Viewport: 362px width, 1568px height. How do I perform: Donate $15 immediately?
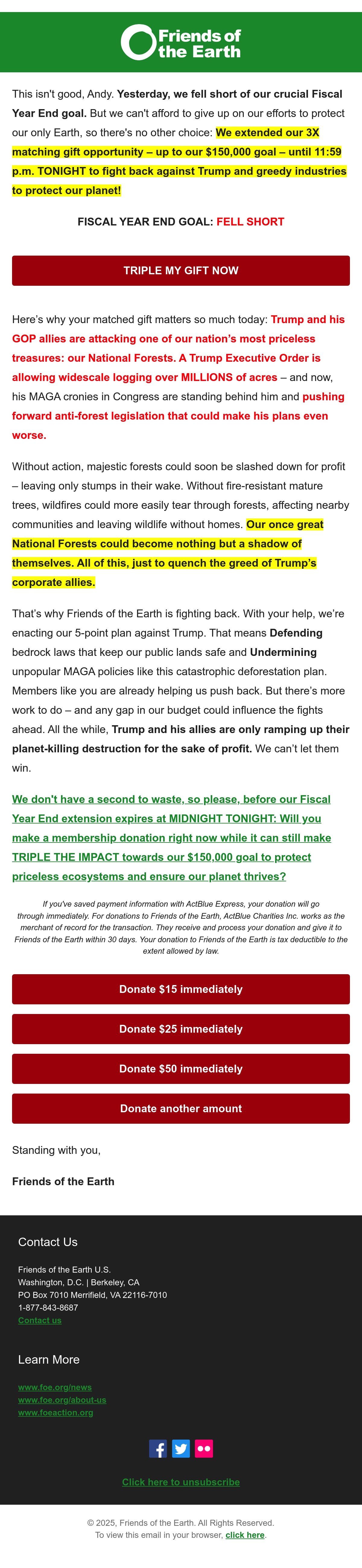(181, 989)
